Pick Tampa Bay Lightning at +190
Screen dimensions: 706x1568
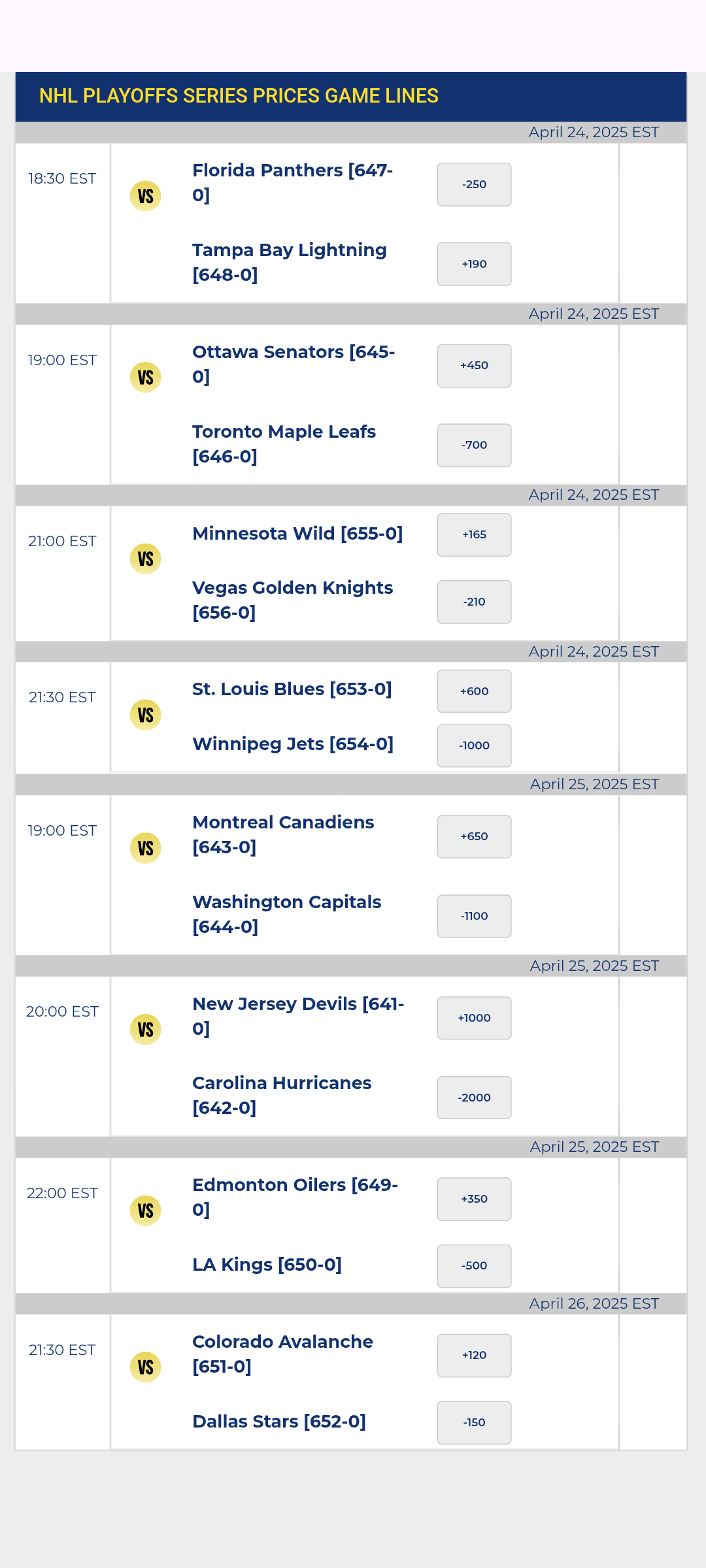pyautogui.click(x=474, y=264)
